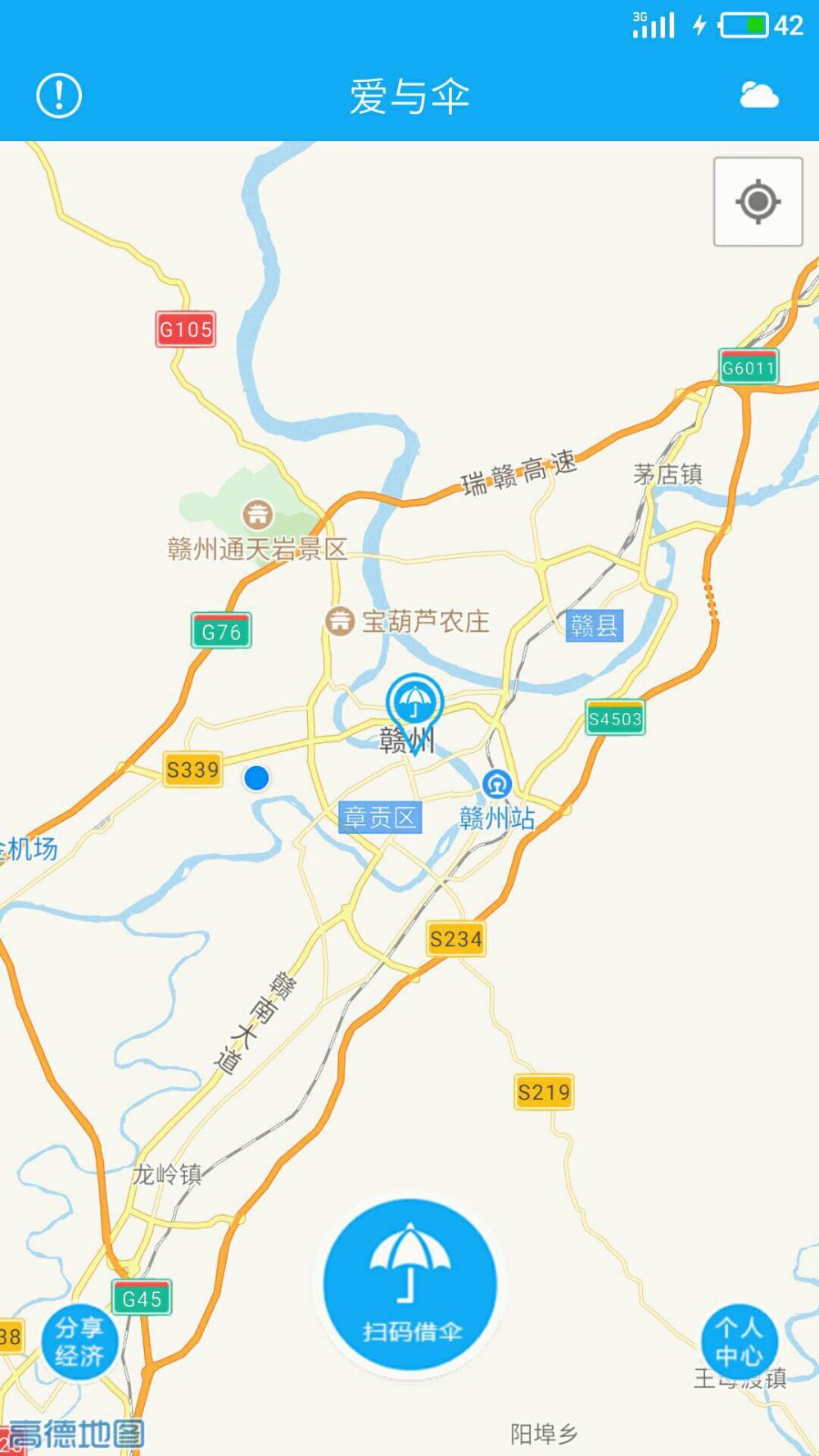Open 分享经济 button
The width and height of the screenshot is (819, 1456).
click(79, 1341)
